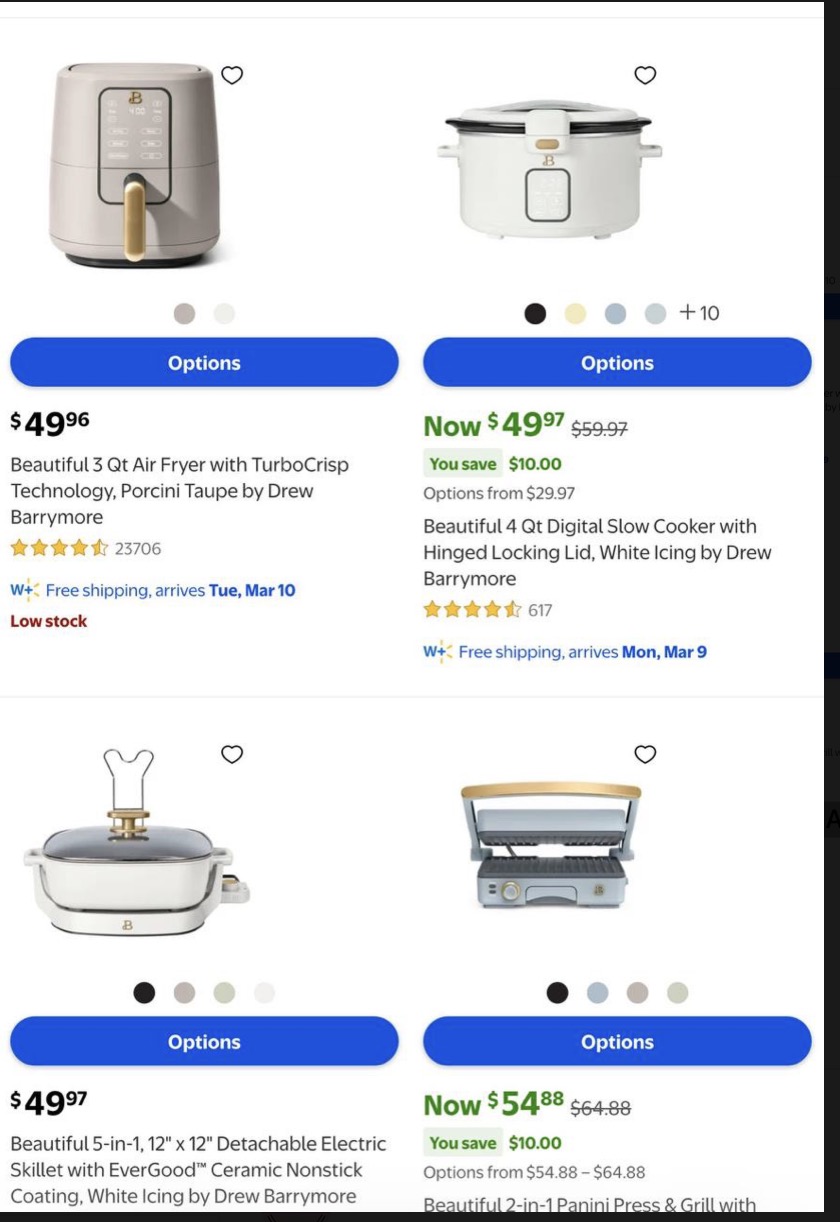This screenshot has width=840, height=1222.
Task: Click the Walmart+ icon beside air fryer shipping
Action: [x=21, y=590]
